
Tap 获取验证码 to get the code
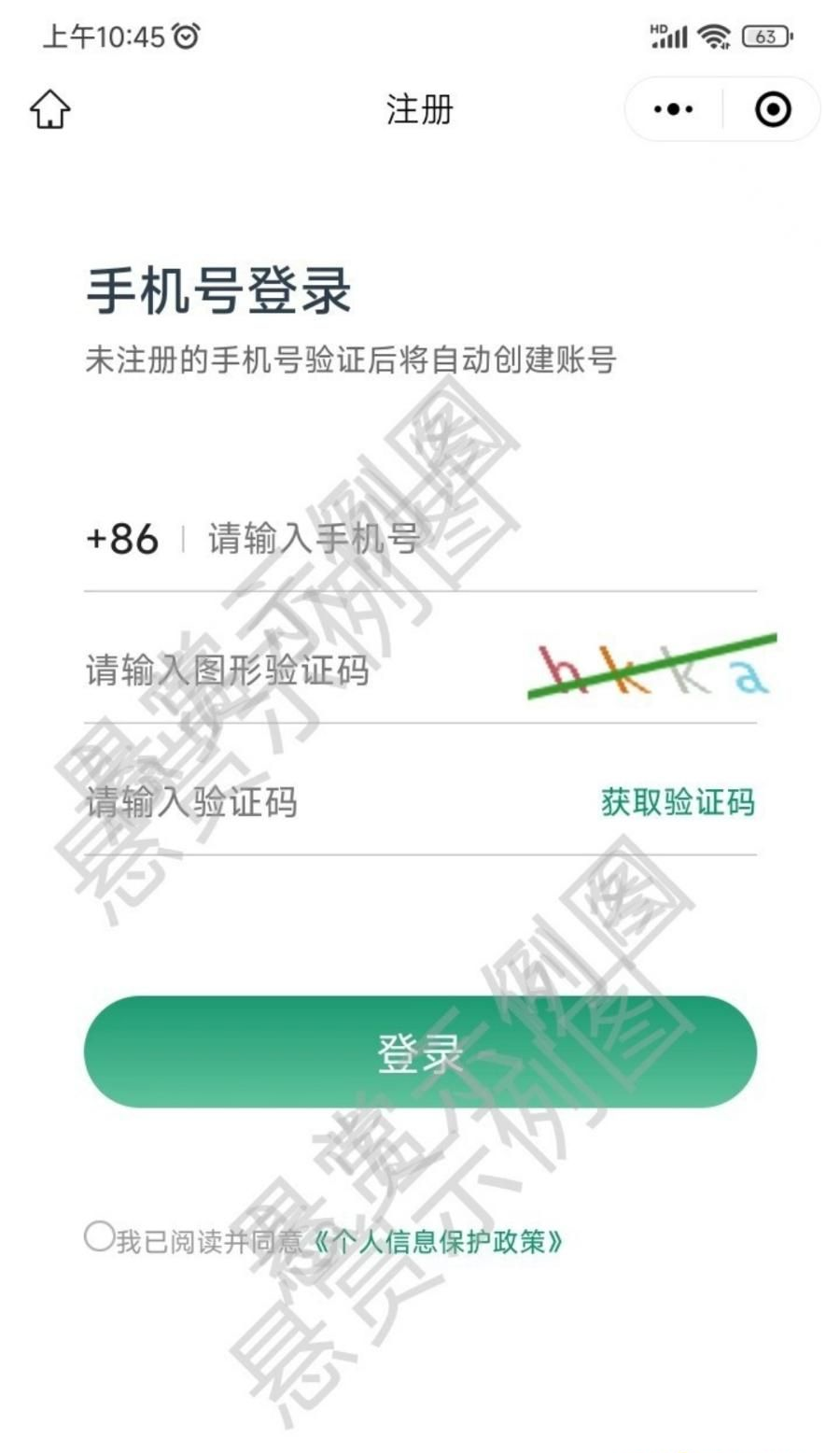678,802
